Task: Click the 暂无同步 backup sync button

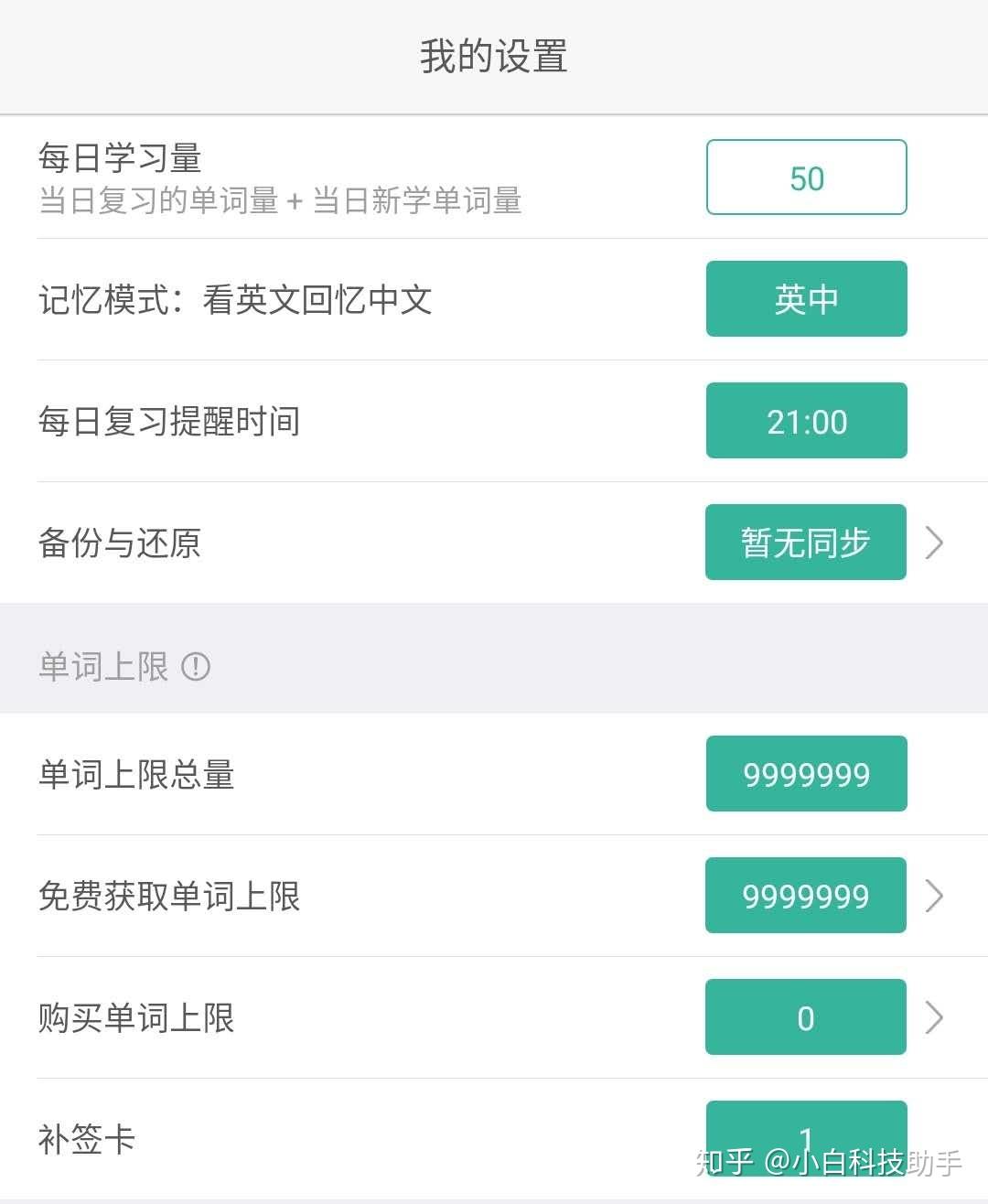Action: click(806, 543)
